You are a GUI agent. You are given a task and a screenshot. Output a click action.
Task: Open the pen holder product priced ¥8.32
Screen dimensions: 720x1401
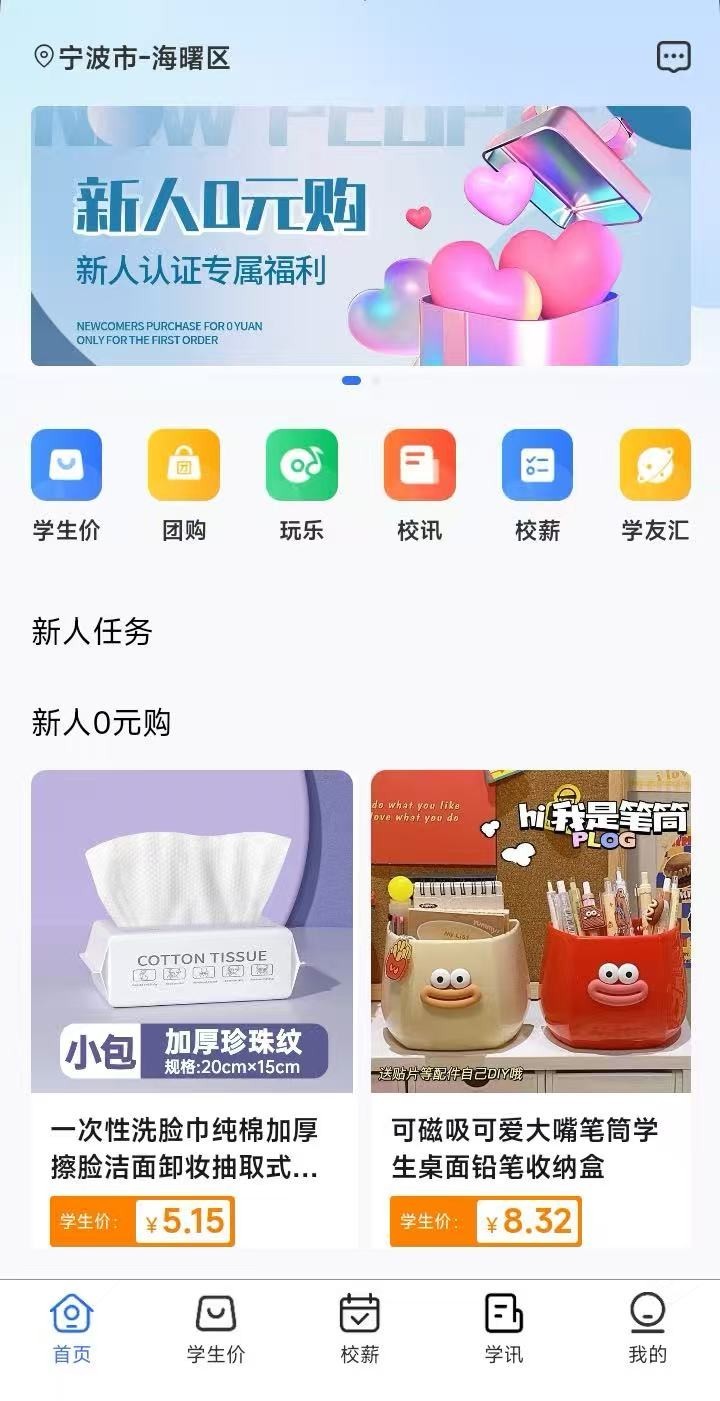(x=528, y=930)
